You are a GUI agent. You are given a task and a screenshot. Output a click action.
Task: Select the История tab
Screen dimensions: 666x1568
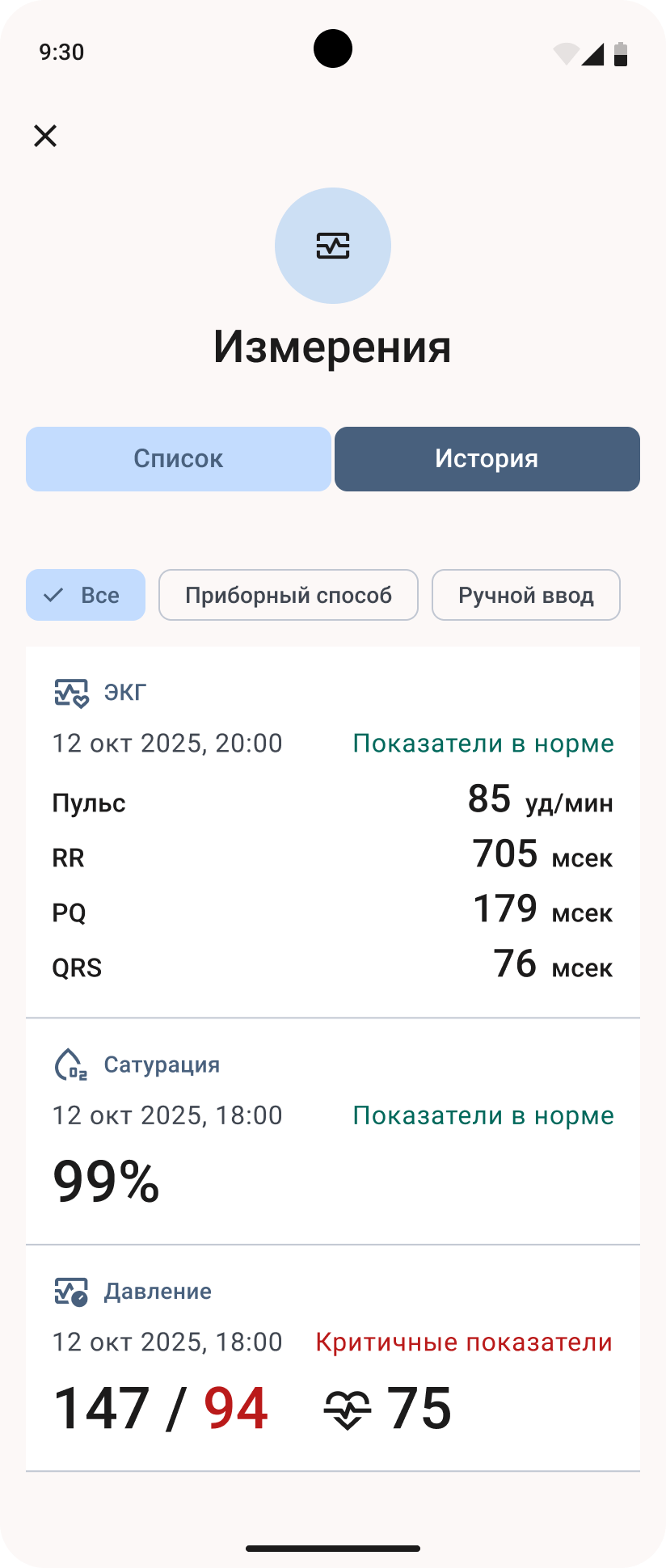pyautogui.click(x=487, y=459)
